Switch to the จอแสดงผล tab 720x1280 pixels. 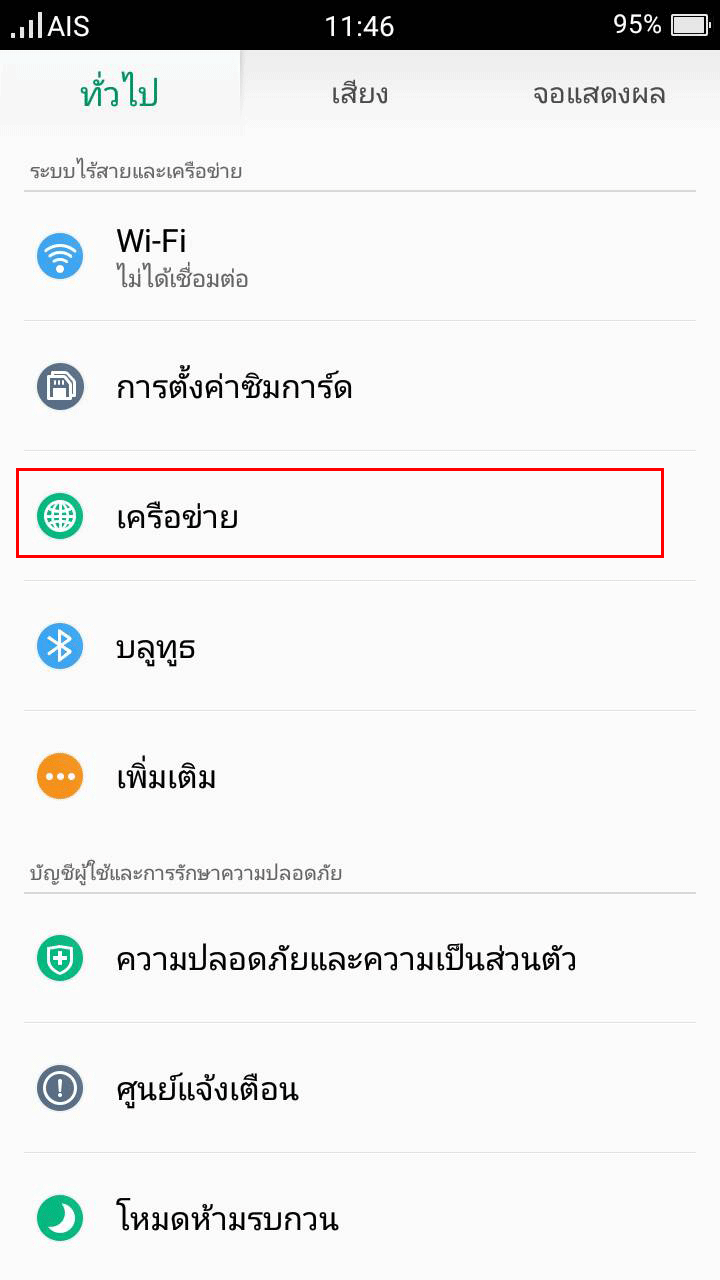(x=600, y=95)
